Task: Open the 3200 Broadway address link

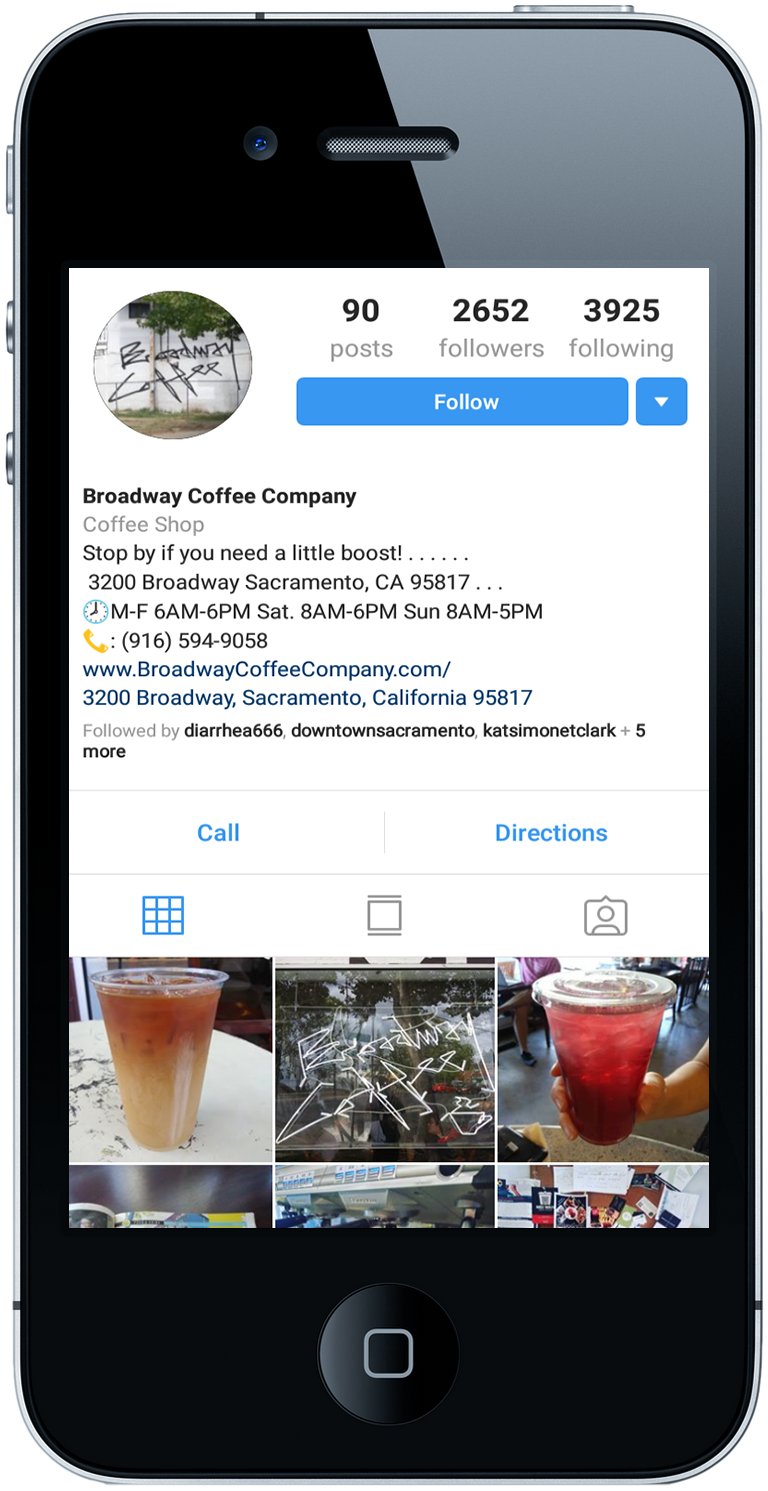Action: [307, 697]
